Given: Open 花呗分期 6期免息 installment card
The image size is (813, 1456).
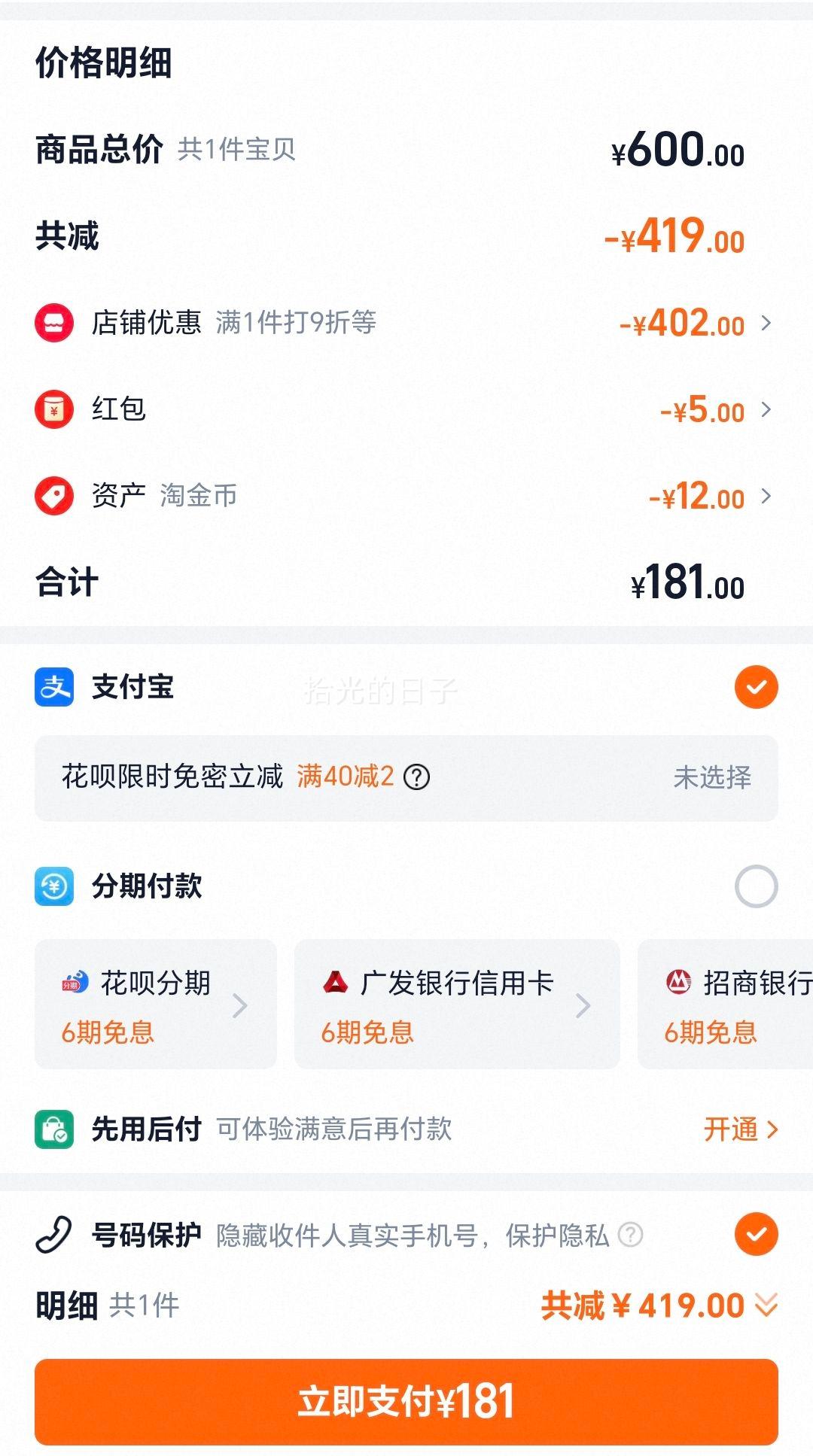Looking at the screenshot, I should click(x=156, y=1005).
